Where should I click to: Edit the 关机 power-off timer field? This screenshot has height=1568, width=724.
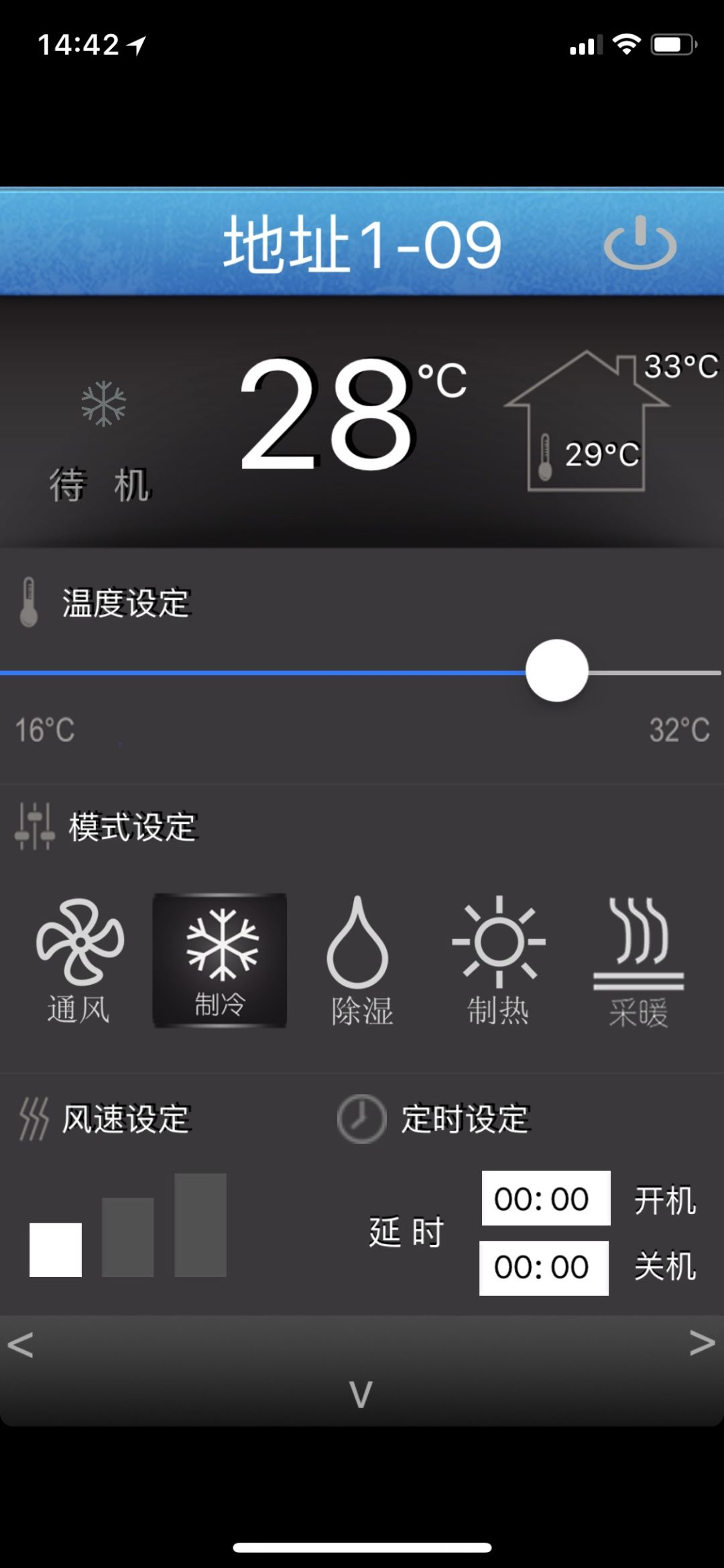tap(544, 1268)
